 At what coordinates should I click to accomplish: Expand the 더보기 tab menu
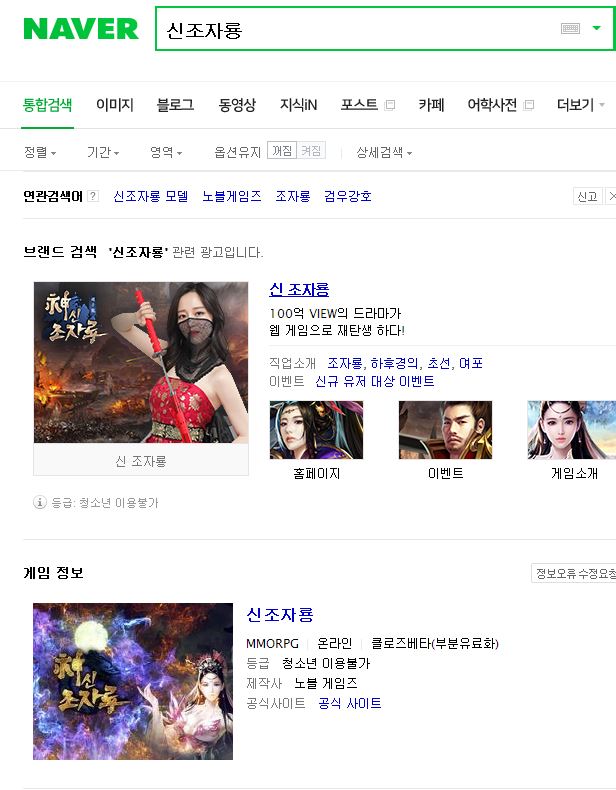click(580, 105)
